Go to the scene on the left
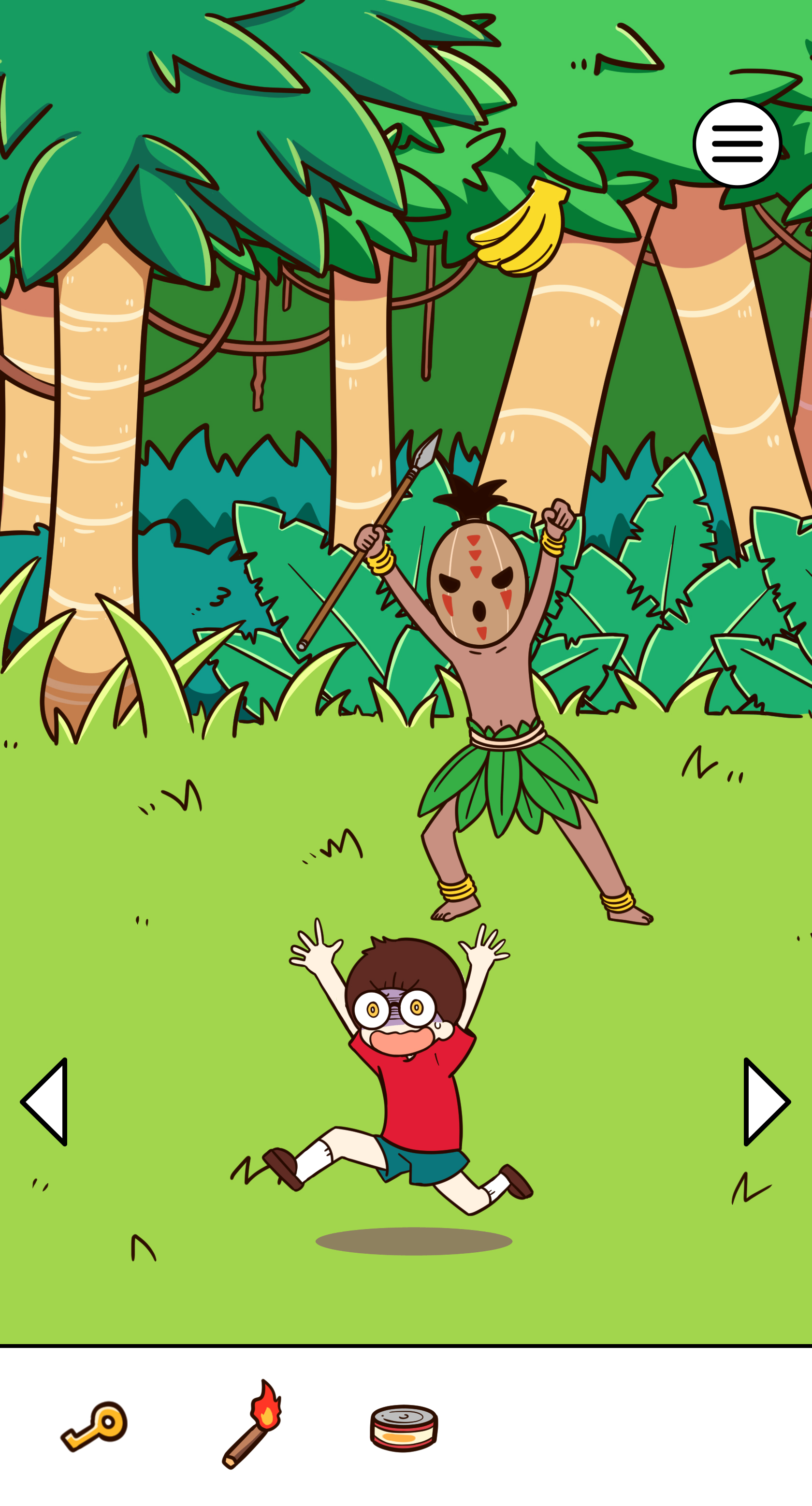 pos(45,1101)
